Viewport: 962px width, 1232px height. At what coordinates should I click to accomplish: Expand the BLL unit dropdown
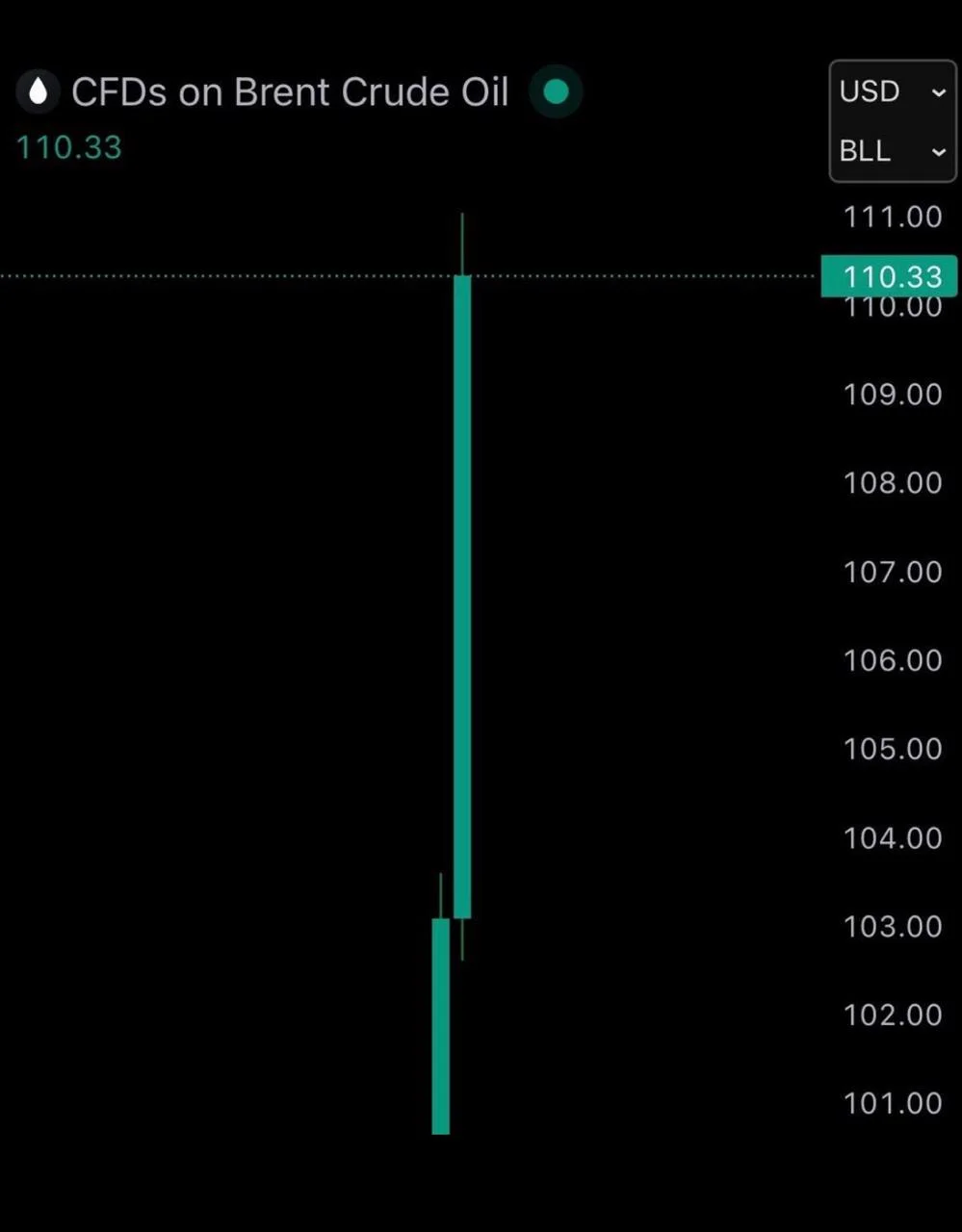coord(892,151)
